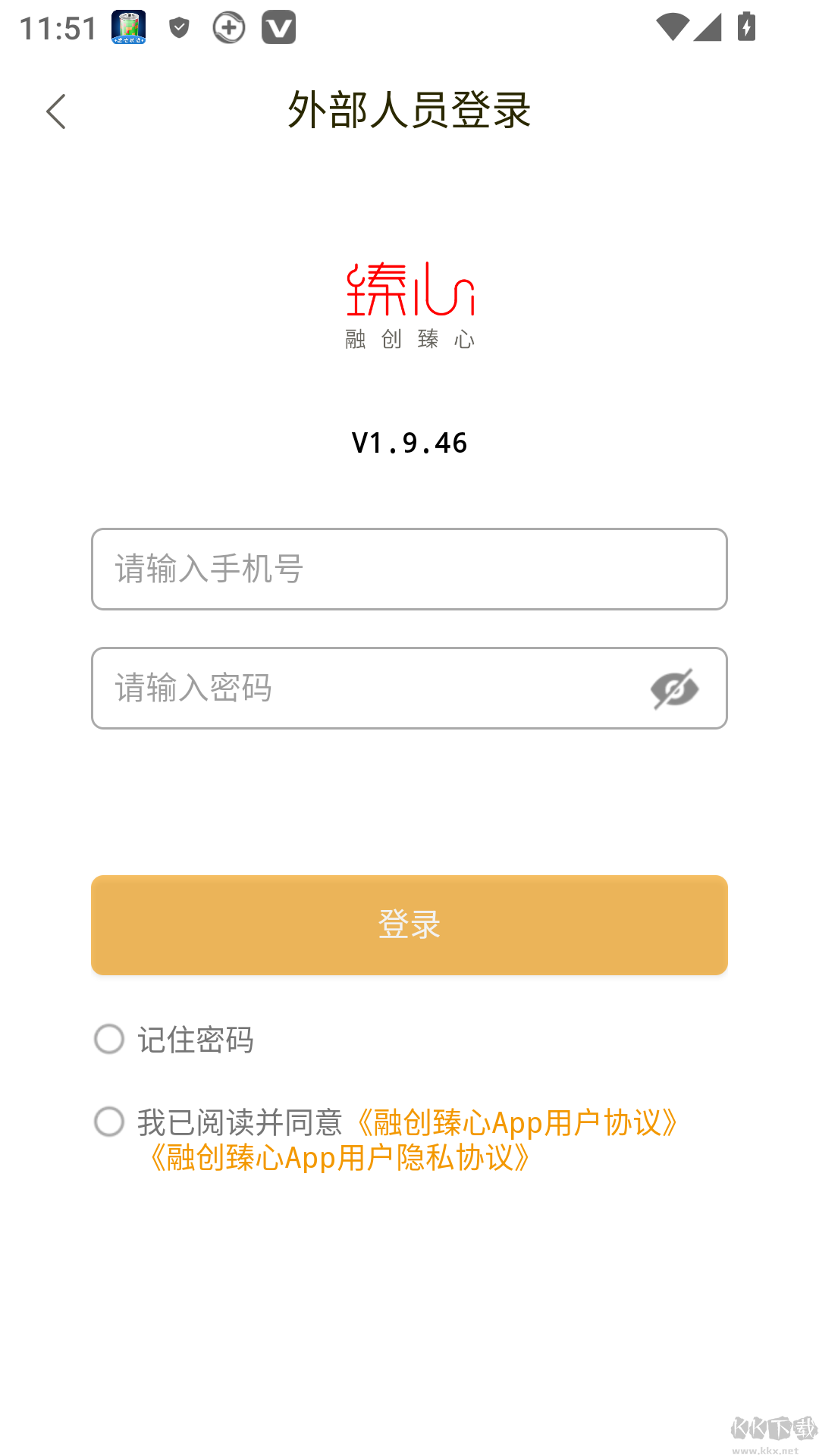819x1456 pixels.
Task: Open the 融创臻心App用户隐私协议 privacy link
Action: tap(339, 1158)
